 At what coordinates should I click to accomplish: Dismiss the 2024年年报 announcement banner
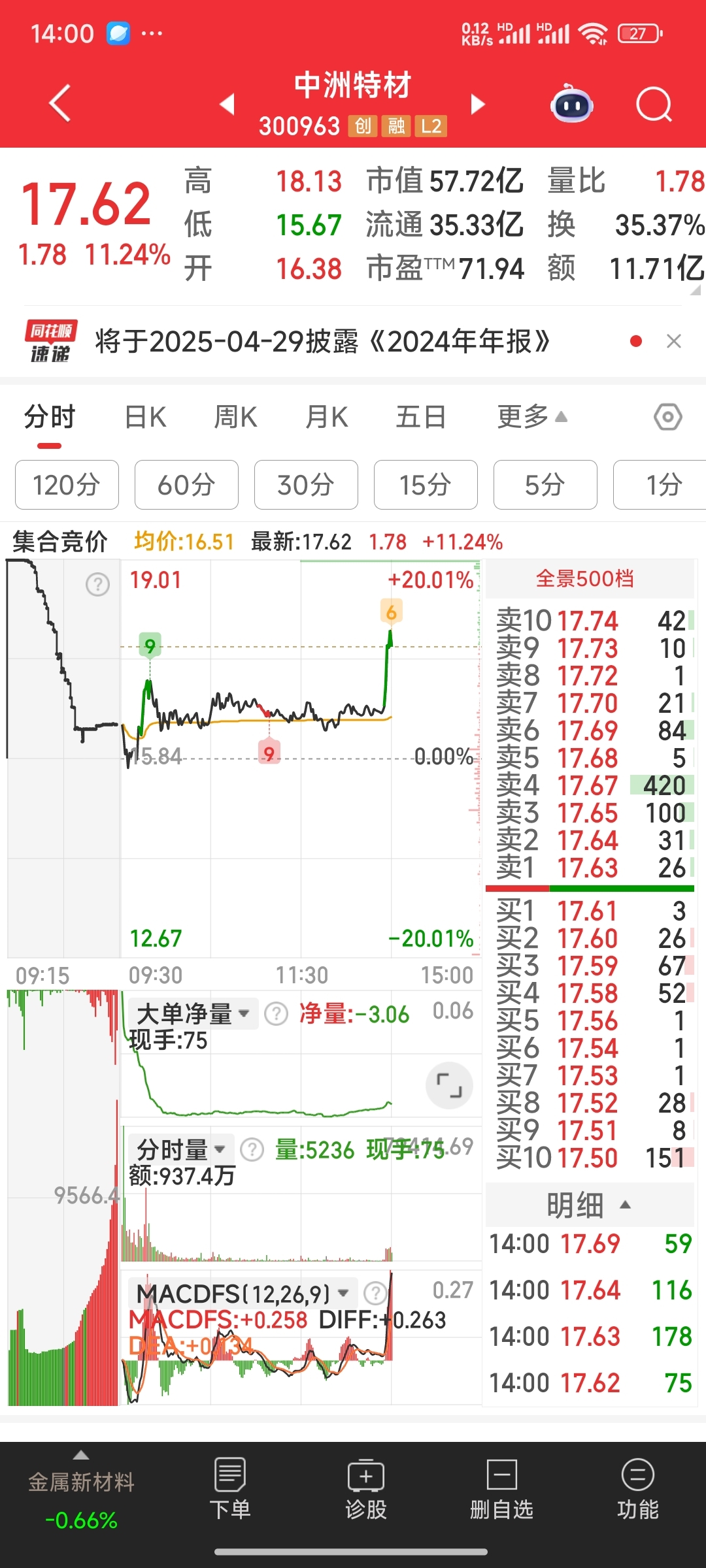tap(674, 341)
